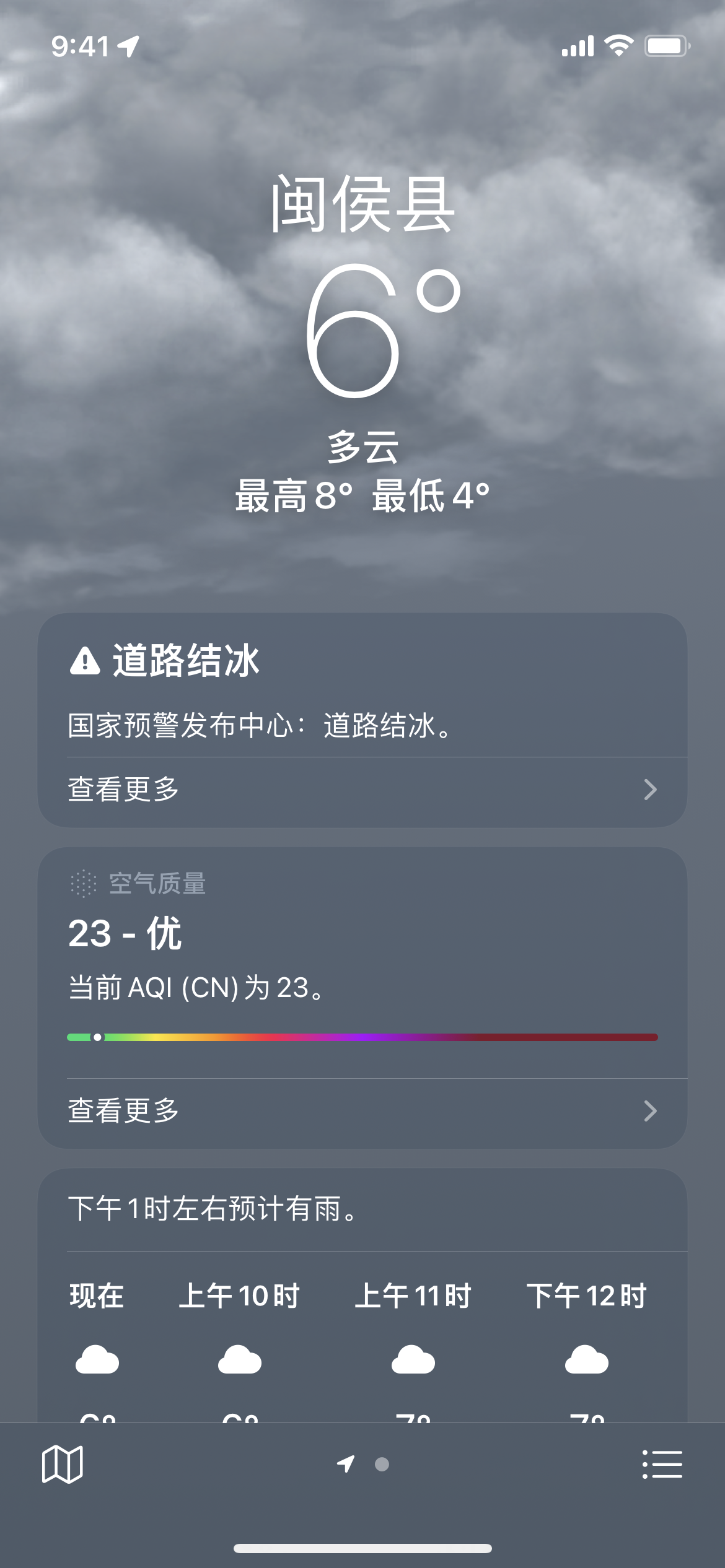
Task: View more on the 道路结冰 warning
Action: coord(362,790)
